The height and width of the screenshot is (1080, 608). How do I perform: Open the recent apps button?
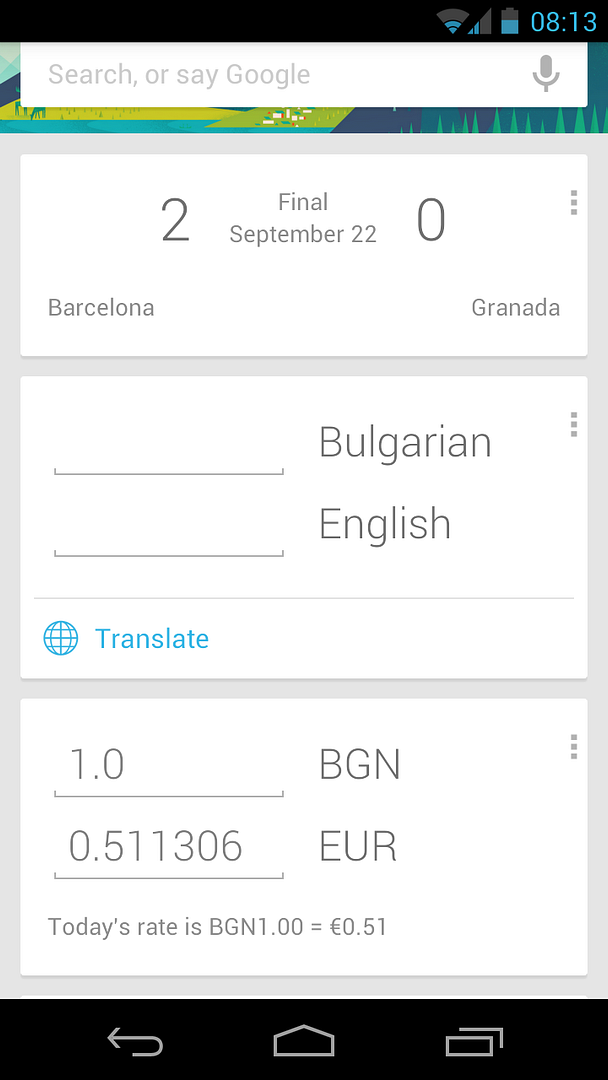(474, 1041)
